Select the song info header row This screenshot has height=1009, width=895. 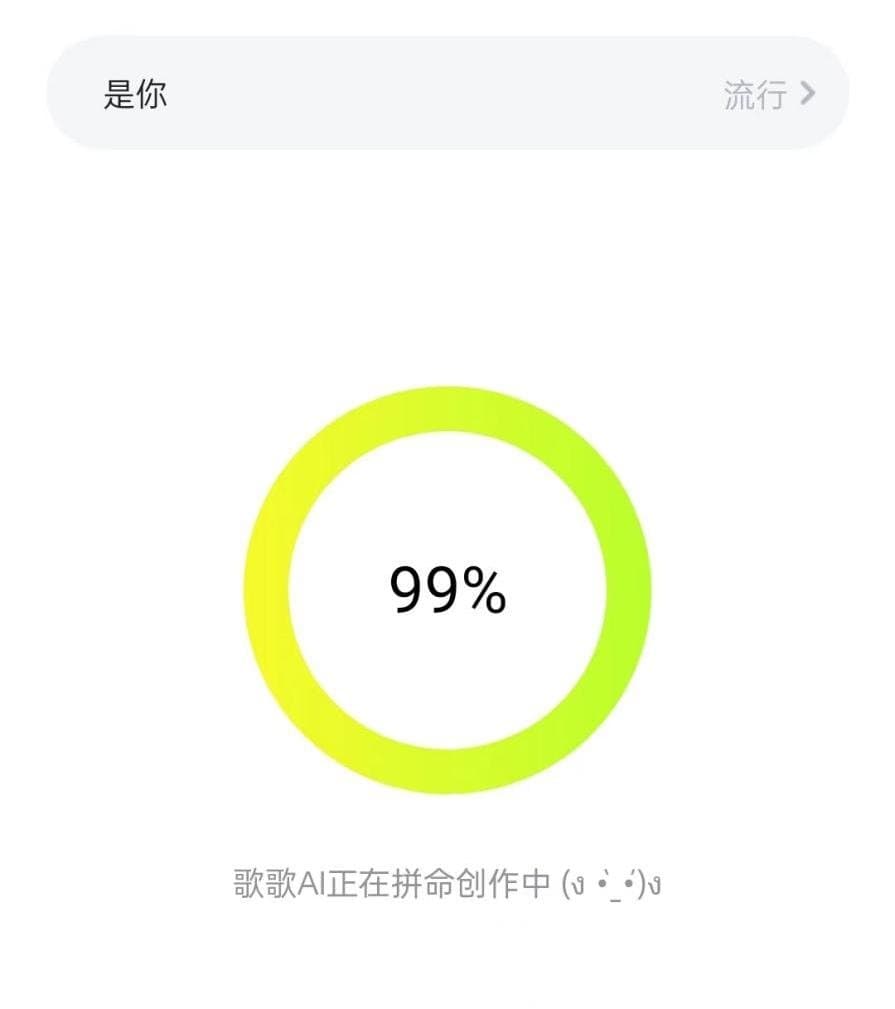tap(447, 94)
